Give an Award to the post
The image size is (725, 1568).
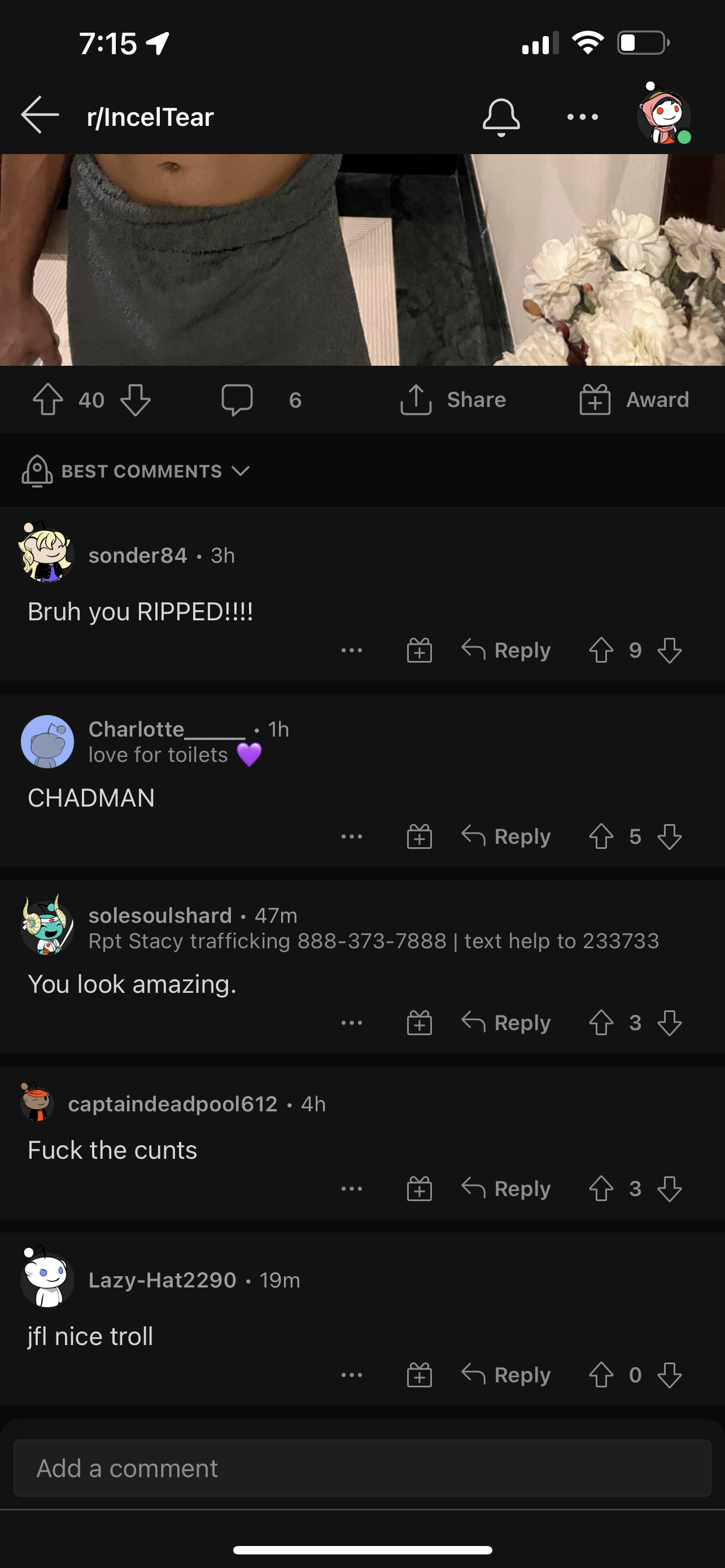(x=634, y=400)
